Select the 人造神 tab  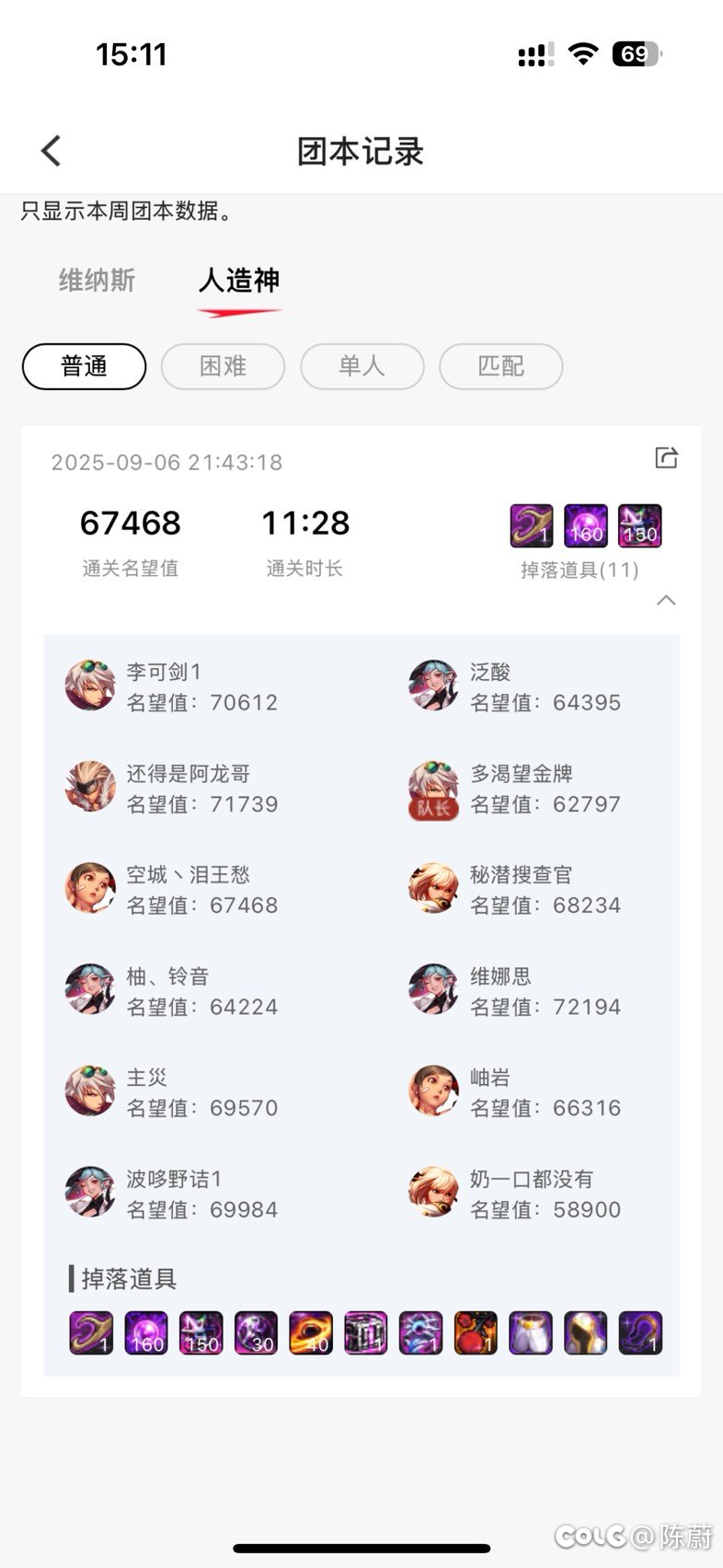click(239, 281)
